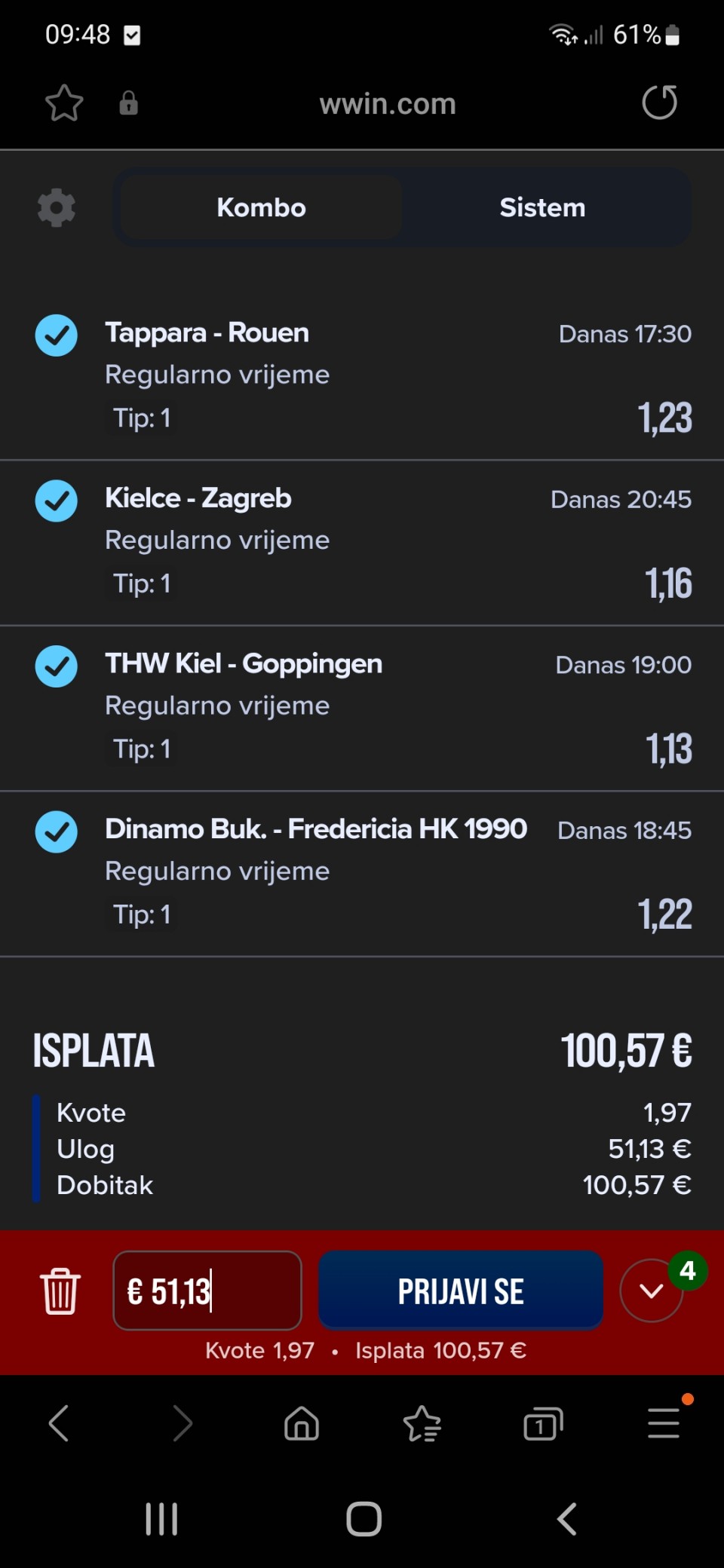Switch to the Sistem tab
This screenshot has height=1568, width=724.
click(x=542, y=208)
